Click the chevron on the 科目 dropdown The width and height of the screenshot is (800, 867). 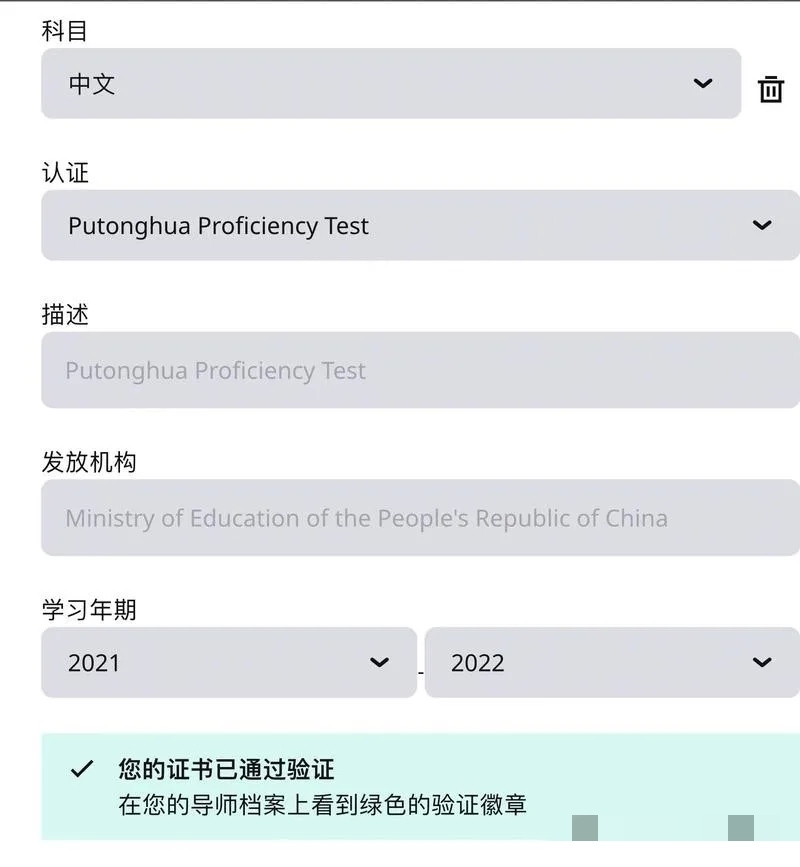coord(703,84)
